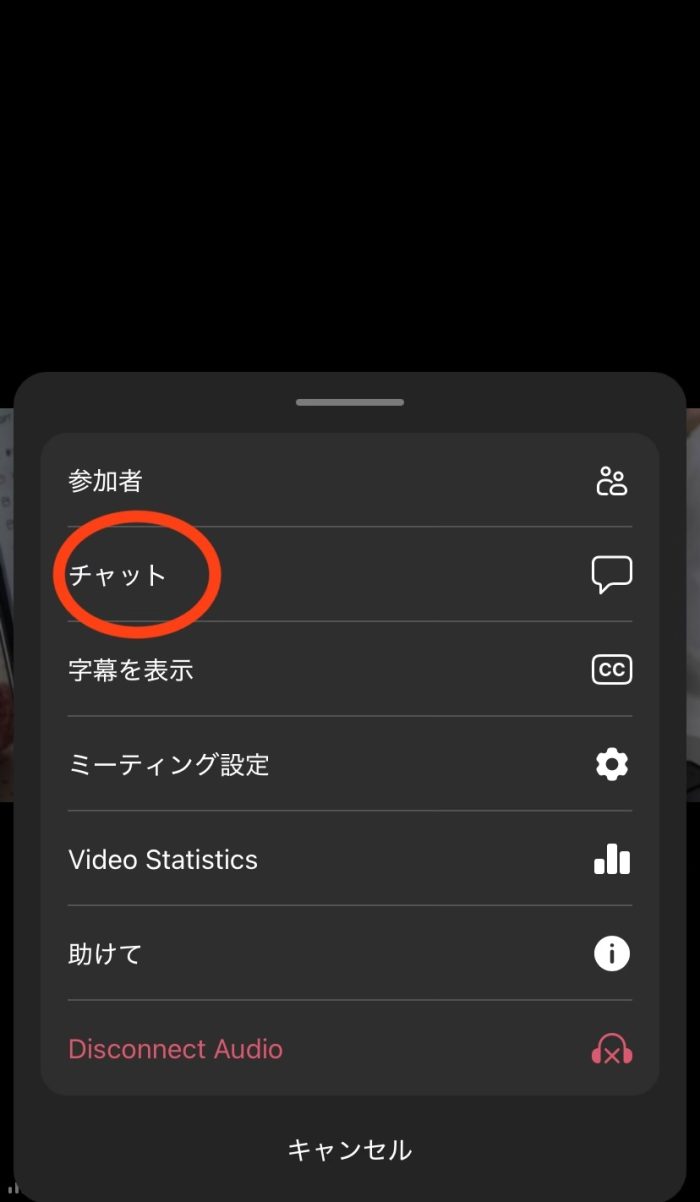The width and height of the screenshot is (700, 1202).
Task: Dismiss the menu with キャンセル
Action: point(349,1150)
